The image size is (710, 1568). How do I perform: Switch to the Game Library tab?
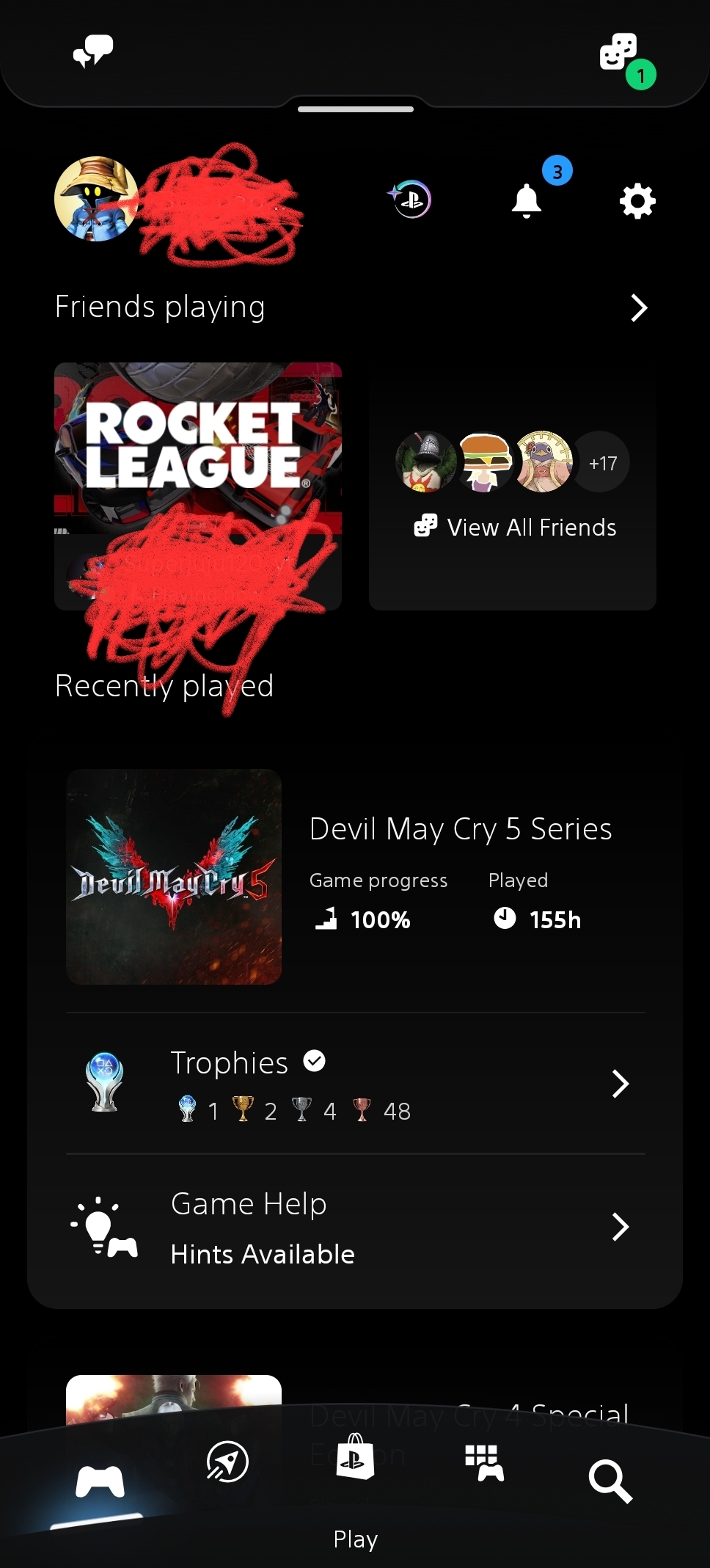pyautogui.click(x=485, y=1463)
